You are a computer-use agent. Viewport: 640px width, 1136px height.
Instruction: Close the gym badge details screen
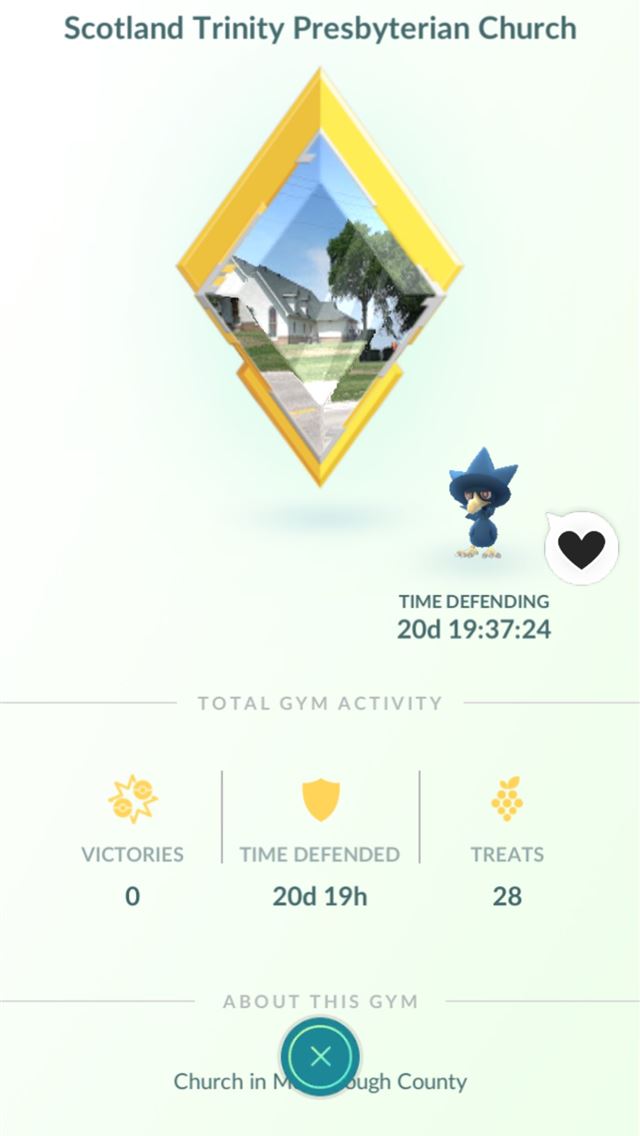click(320, 1056)
